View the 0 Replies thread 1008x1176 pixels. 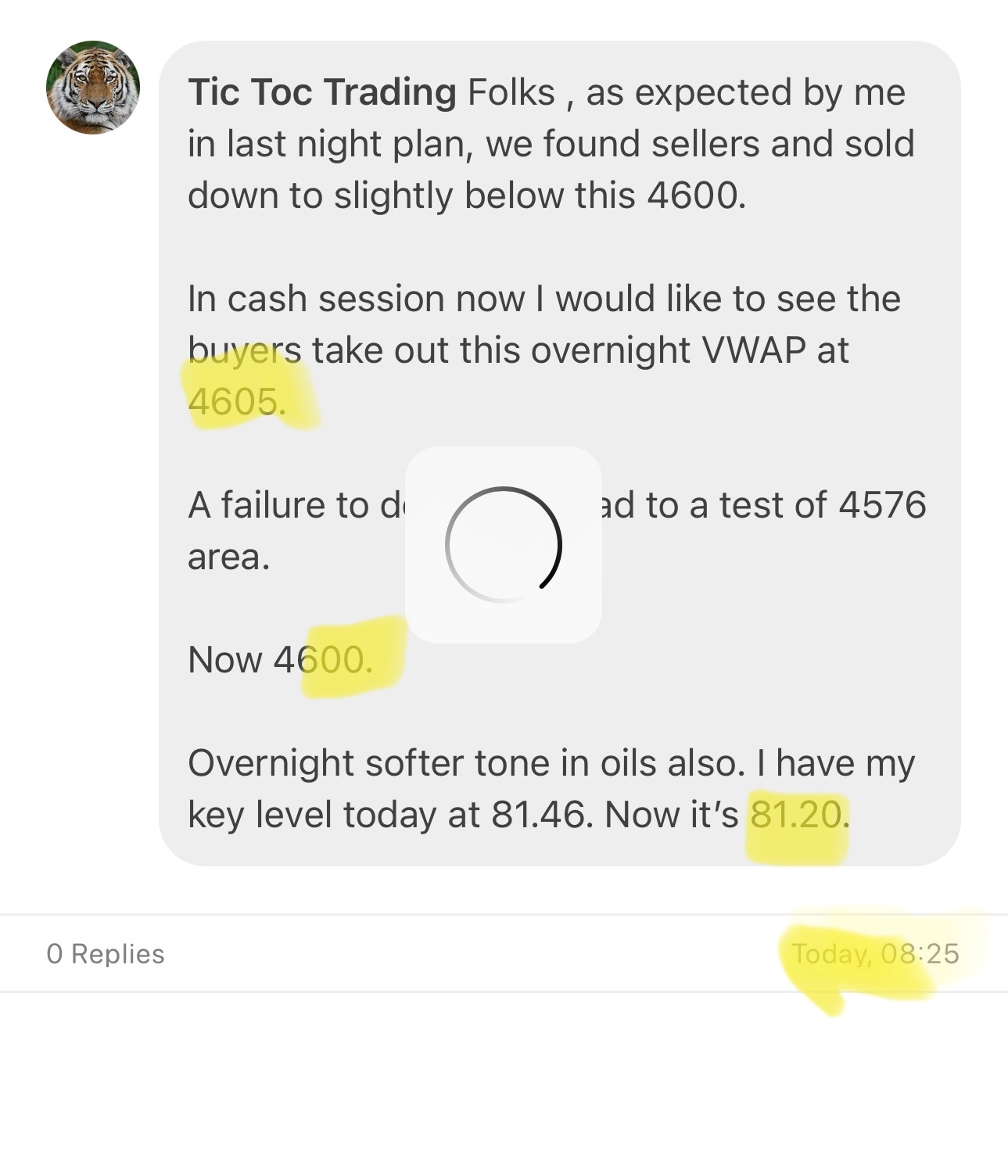click(106, 954)
